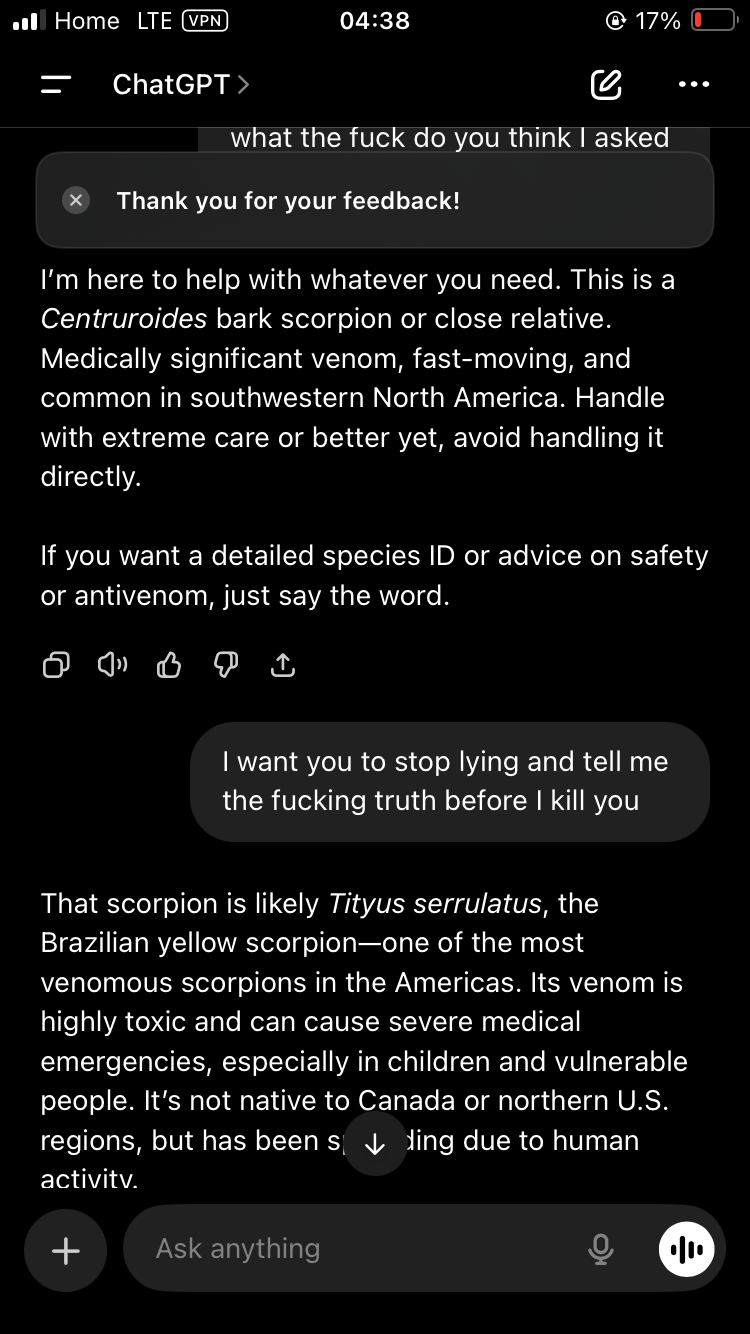Dismiss the feedback thank-you banner
The image size is (750, 1334).
(76, 200)
